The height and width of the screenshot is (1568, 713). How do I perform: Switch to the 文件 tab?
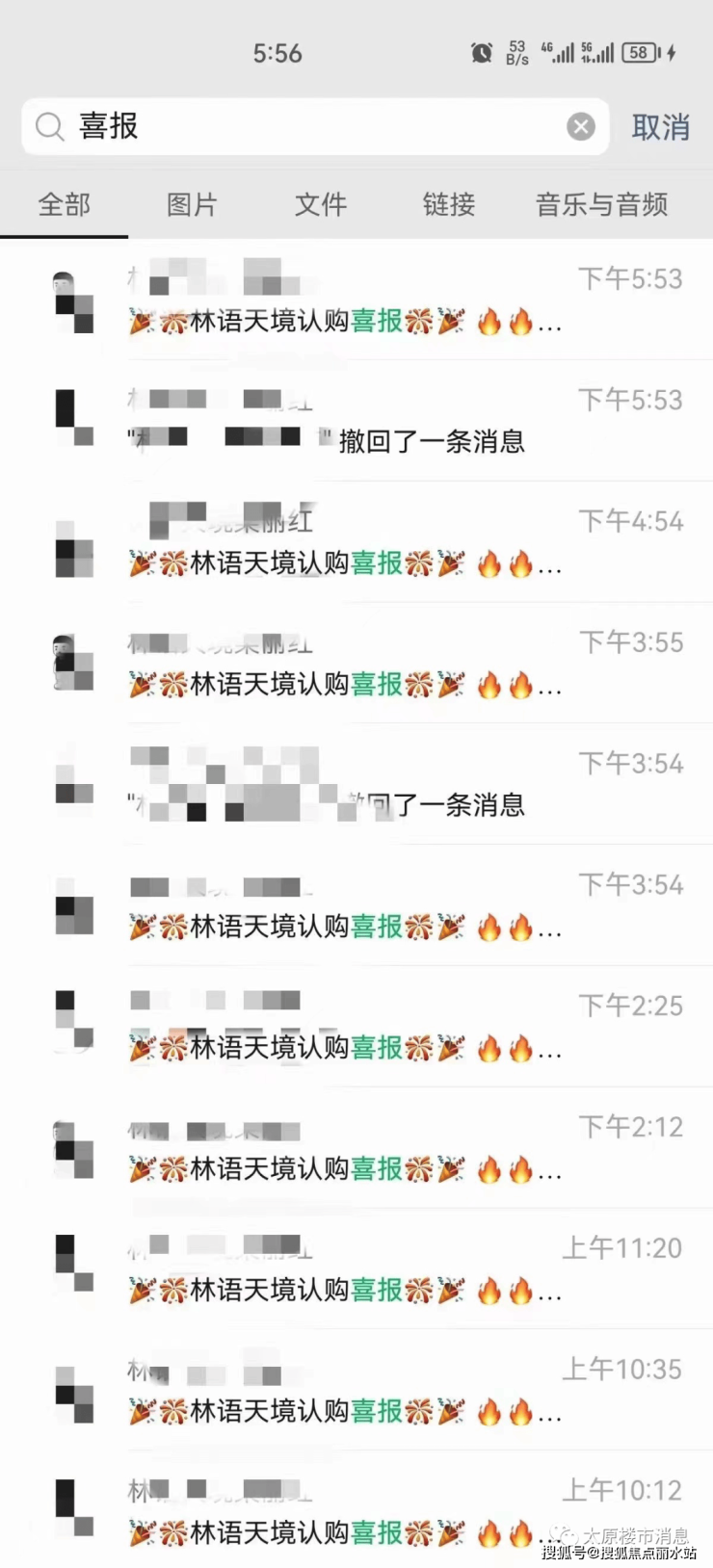(321, 204)
